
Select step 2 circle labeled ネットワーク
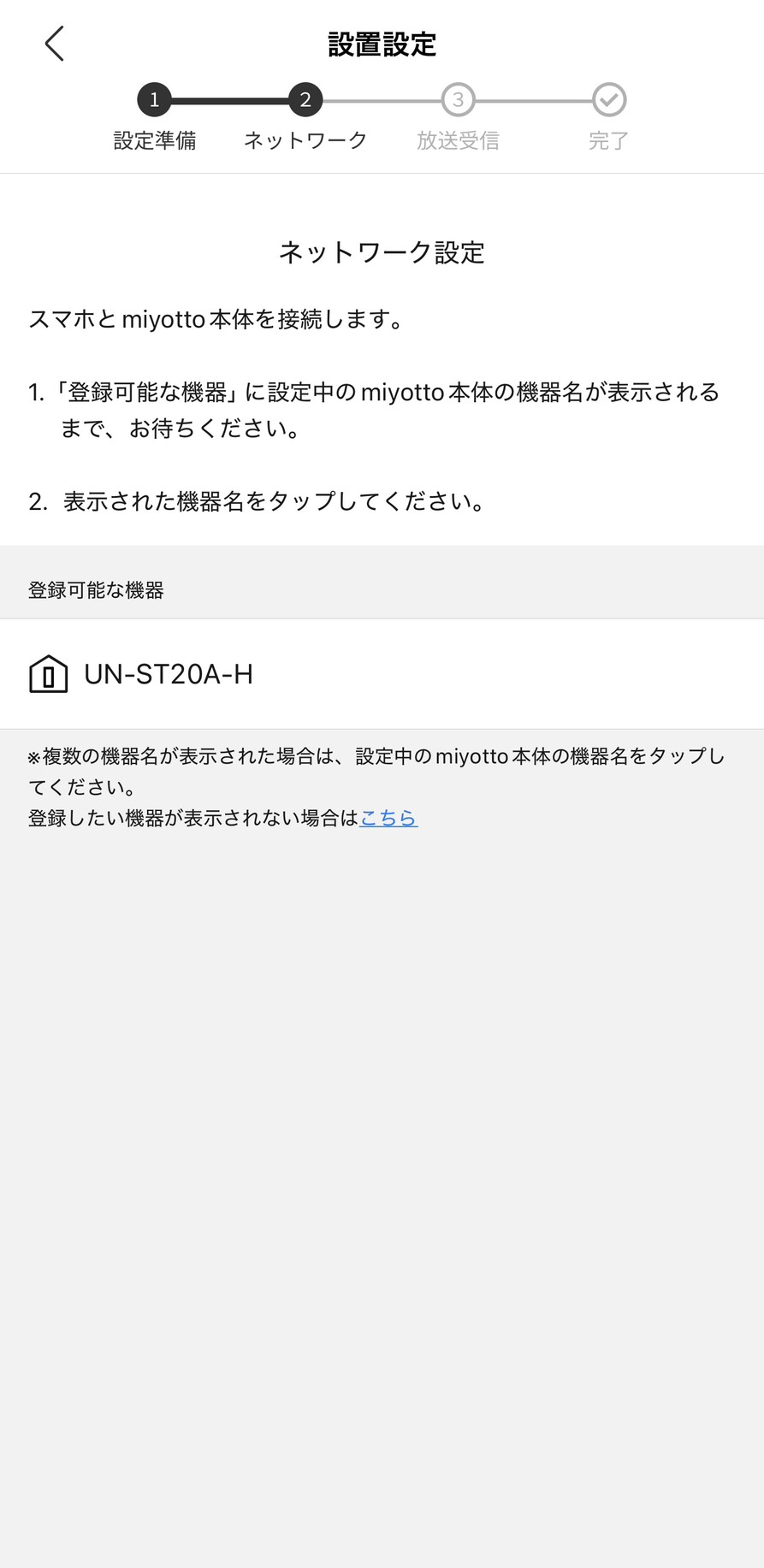(305, 99)
